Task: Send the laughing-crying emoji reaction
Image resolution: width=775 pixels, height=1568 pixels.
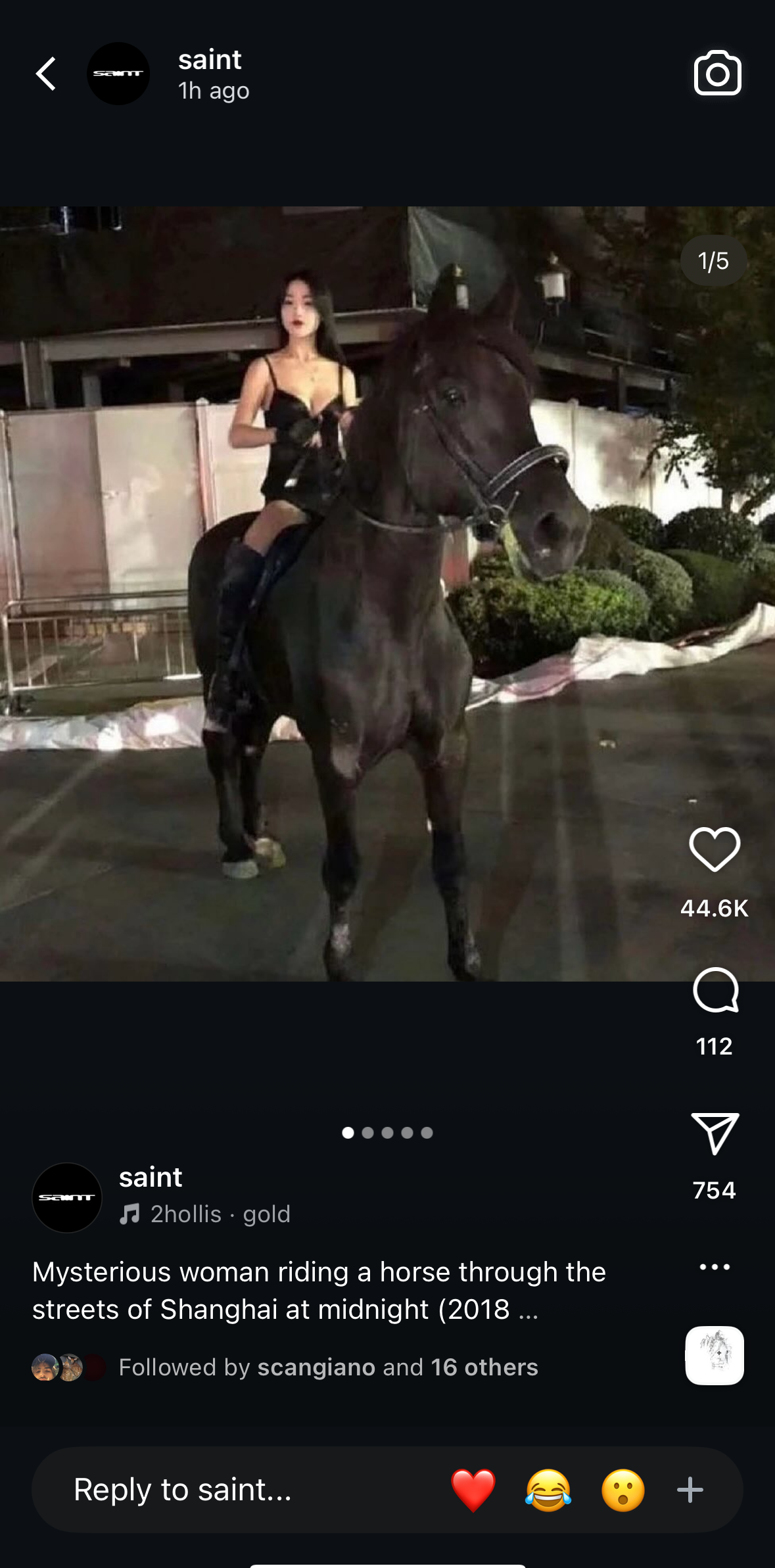Action: (548, 1490)
